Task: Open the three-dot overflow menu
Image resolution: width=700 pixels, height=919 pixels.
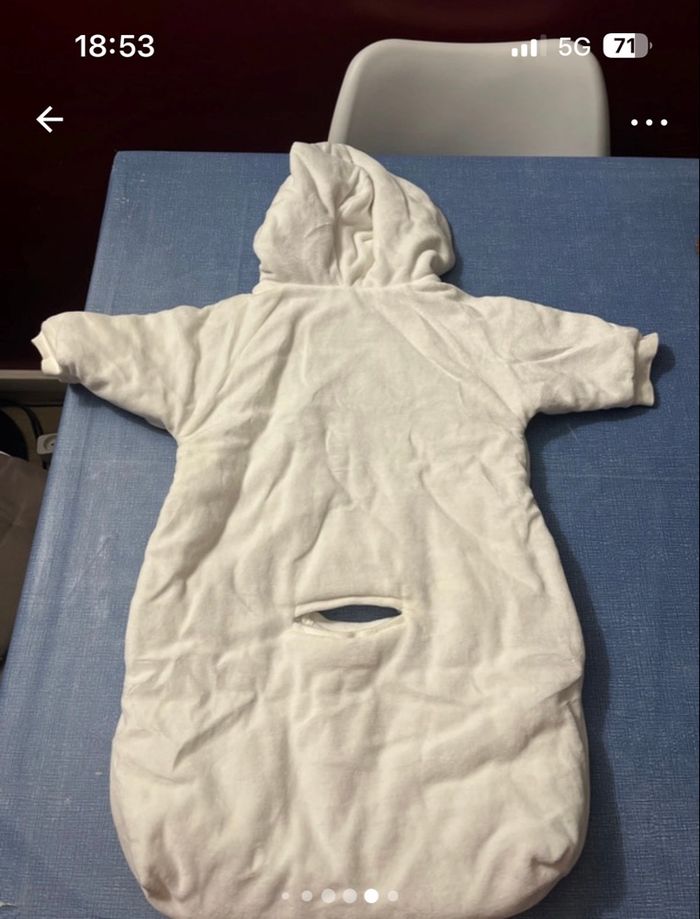Action: coord(648,122)
